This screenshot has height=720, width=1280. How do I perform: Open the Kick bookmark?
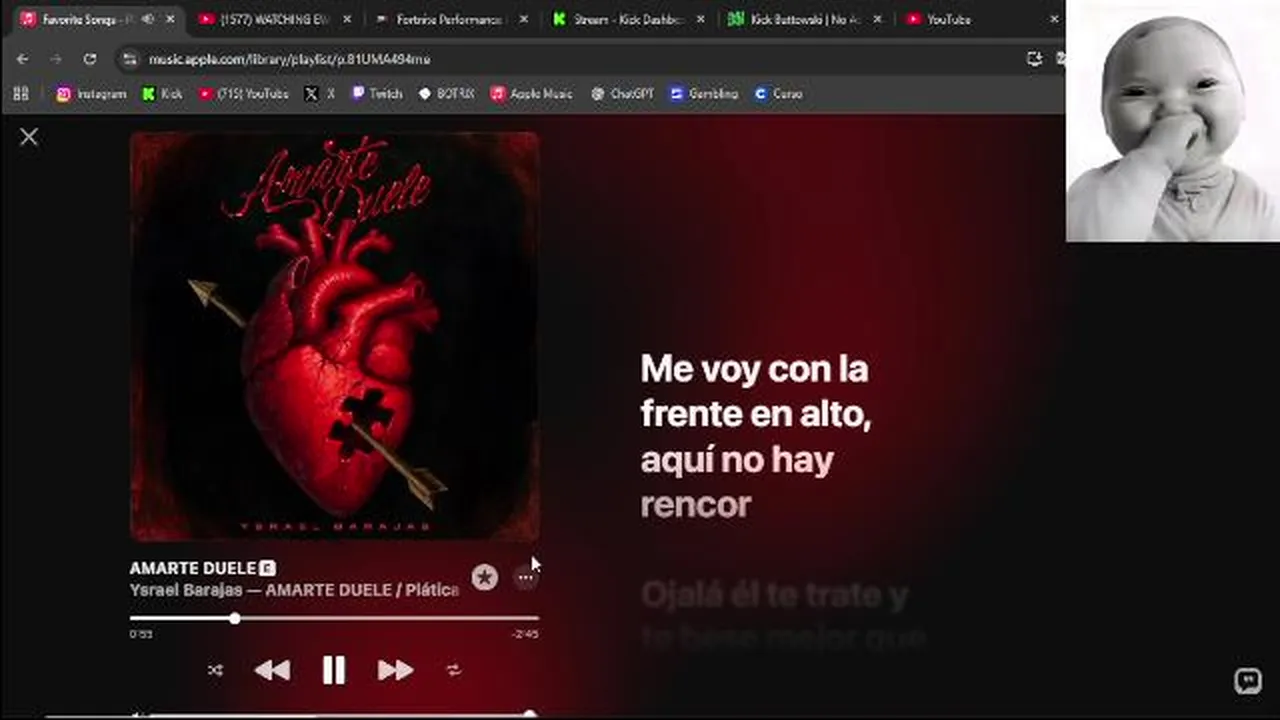(162, 94)
